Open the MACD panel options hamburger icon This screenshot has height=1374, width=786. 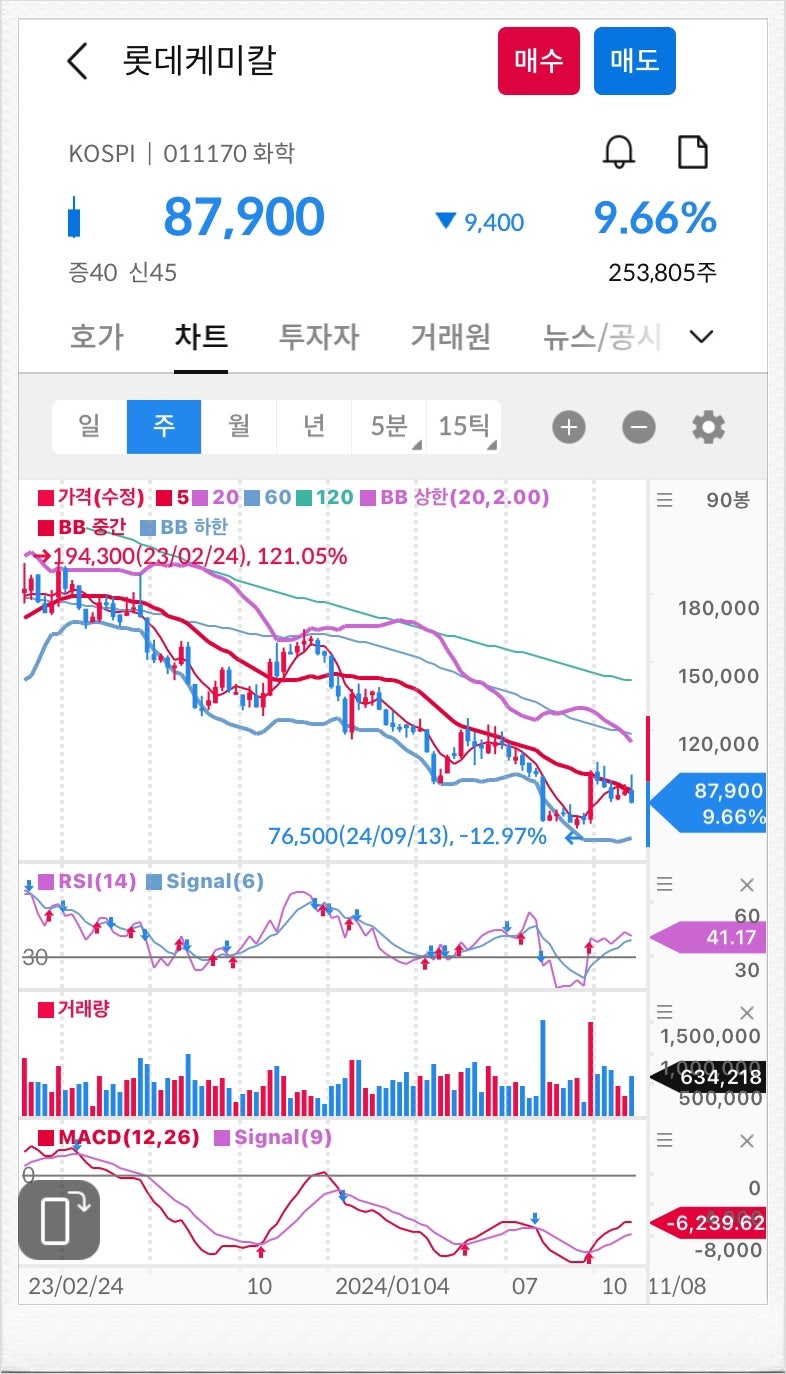coord(663,1139)
